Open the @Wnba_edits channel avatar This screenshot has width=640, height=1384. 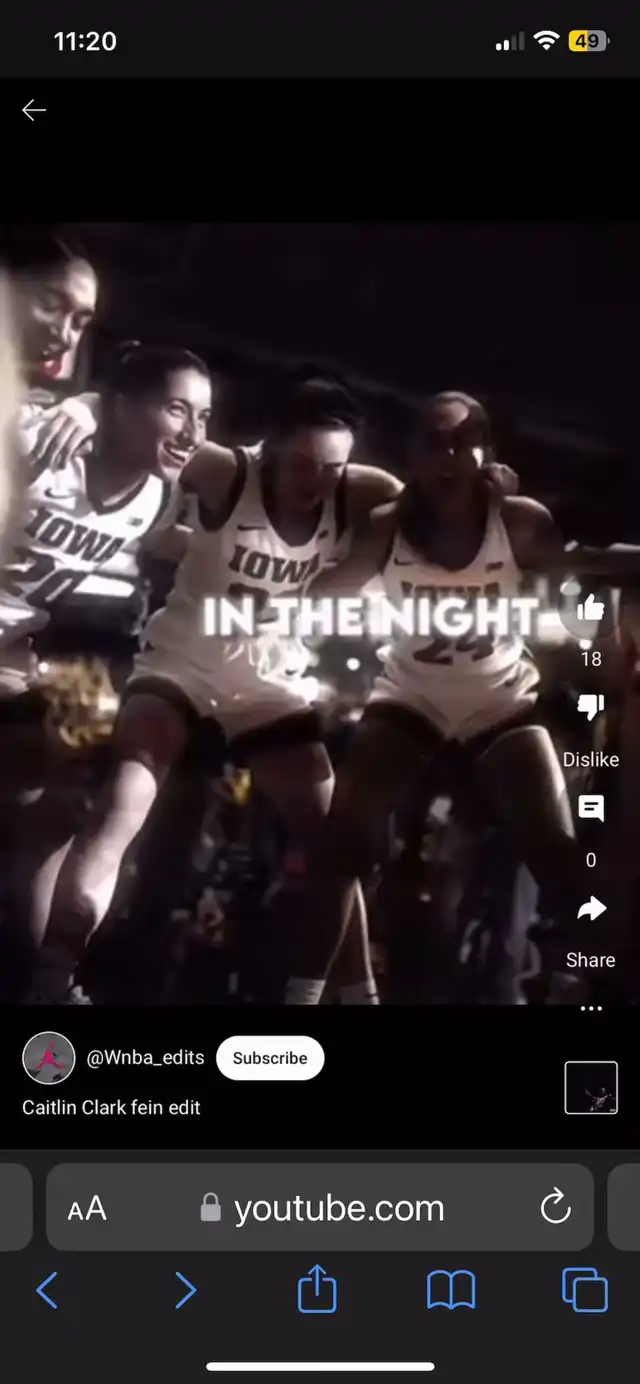point(48,1058)
